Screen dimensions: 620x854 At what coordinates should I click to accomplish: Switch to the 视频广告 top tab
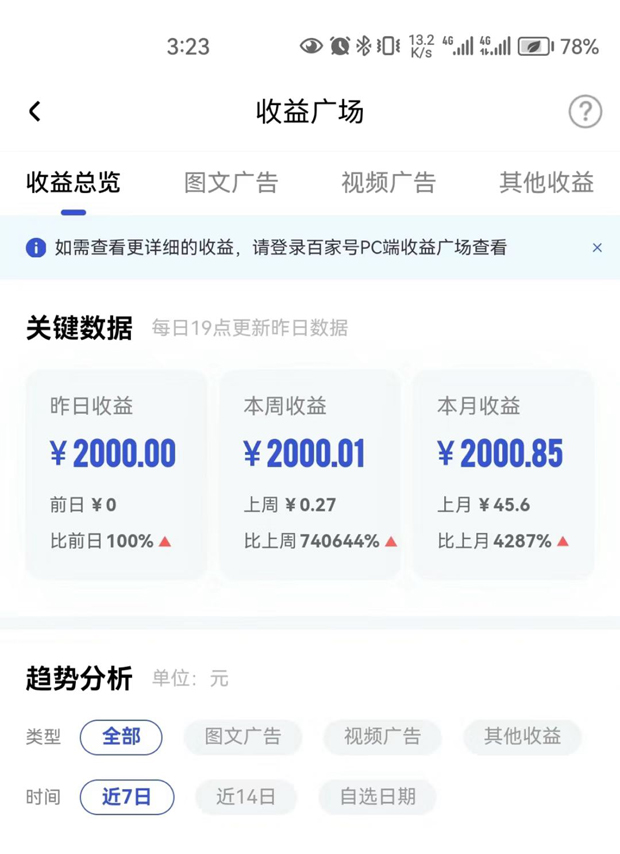pyautogui.click(x=388, y=183)
